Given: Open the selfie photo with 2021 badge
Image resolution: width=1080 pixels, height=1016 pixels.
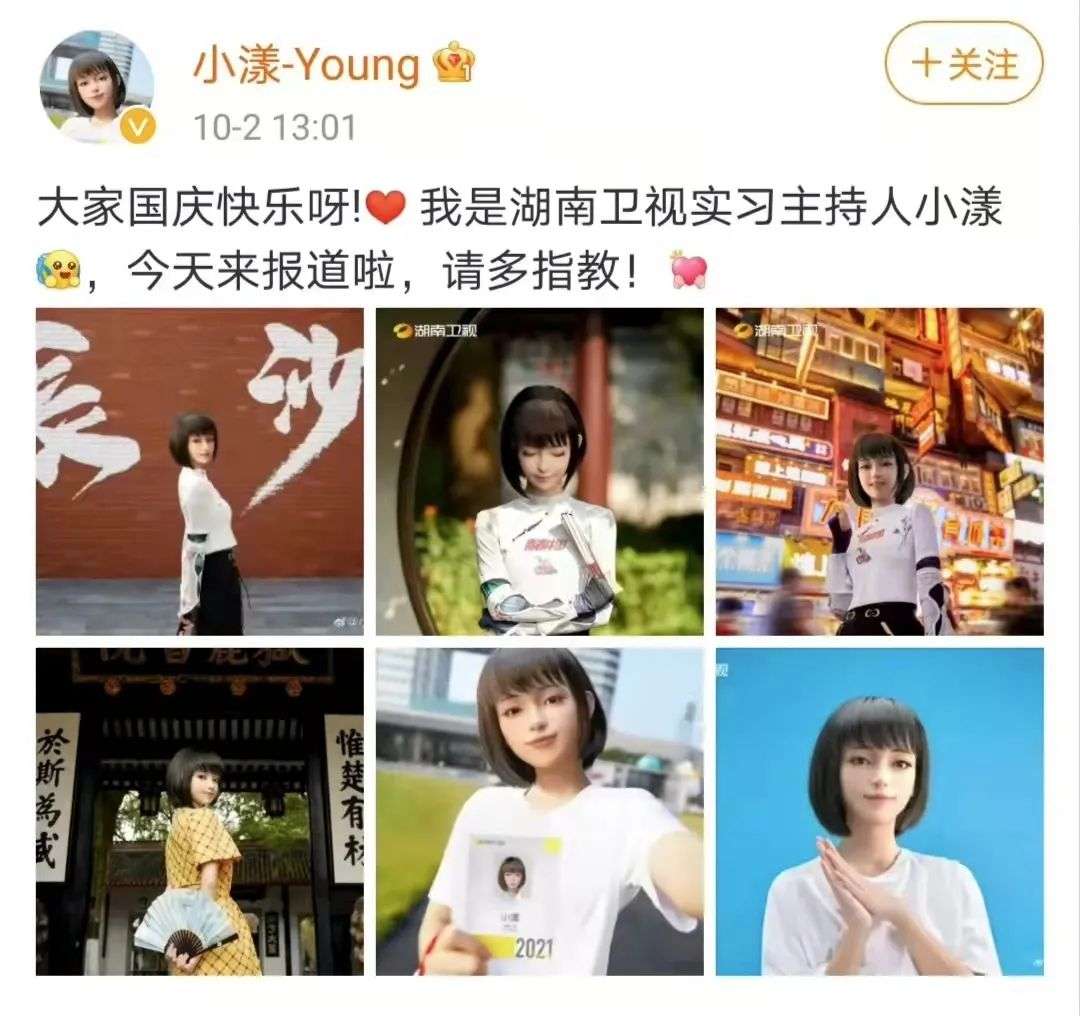Looking at the screenshot, I should tap(540, 811).
